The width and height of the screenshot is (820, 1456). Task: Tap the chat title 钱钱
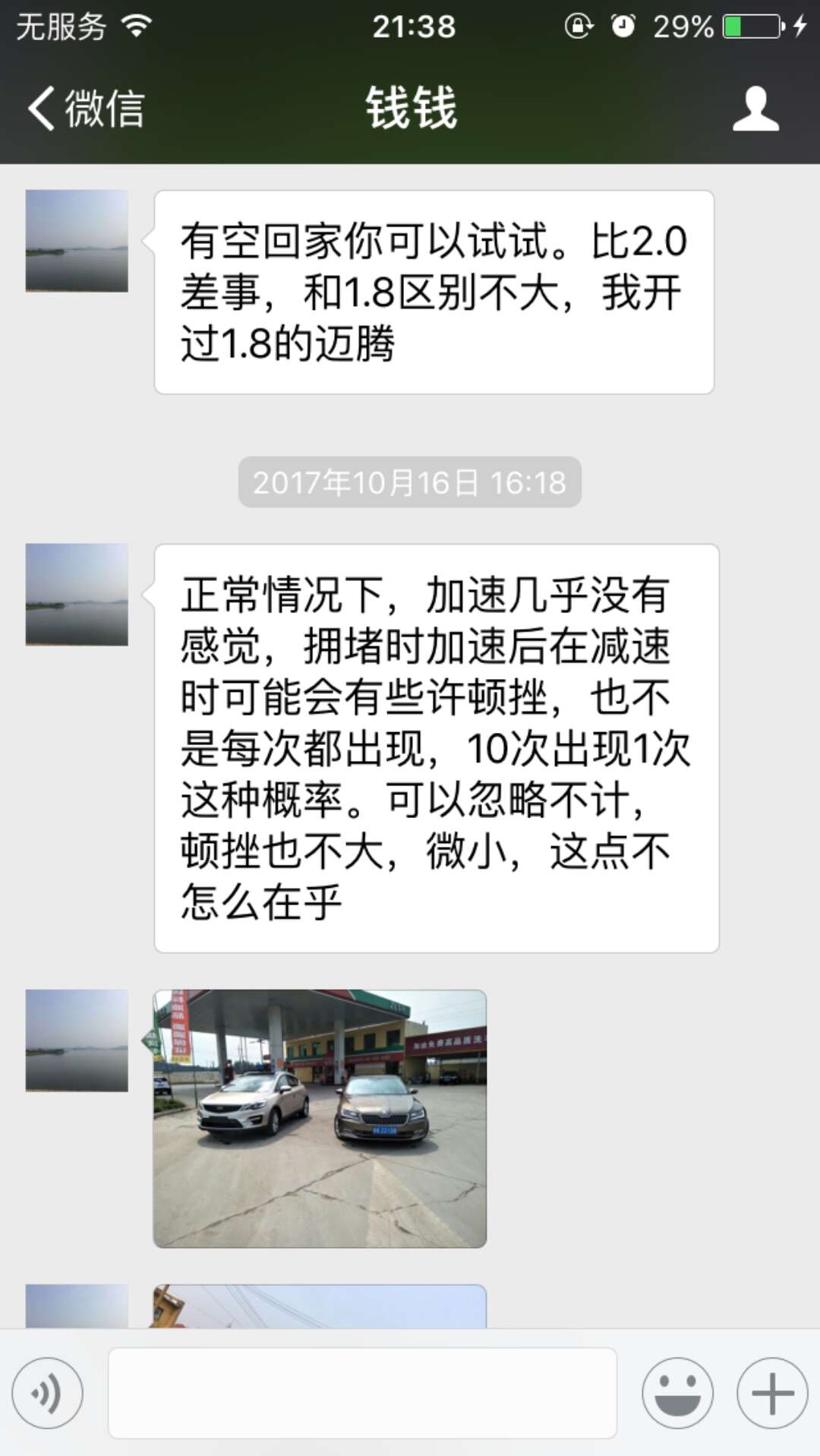[410, 108]
